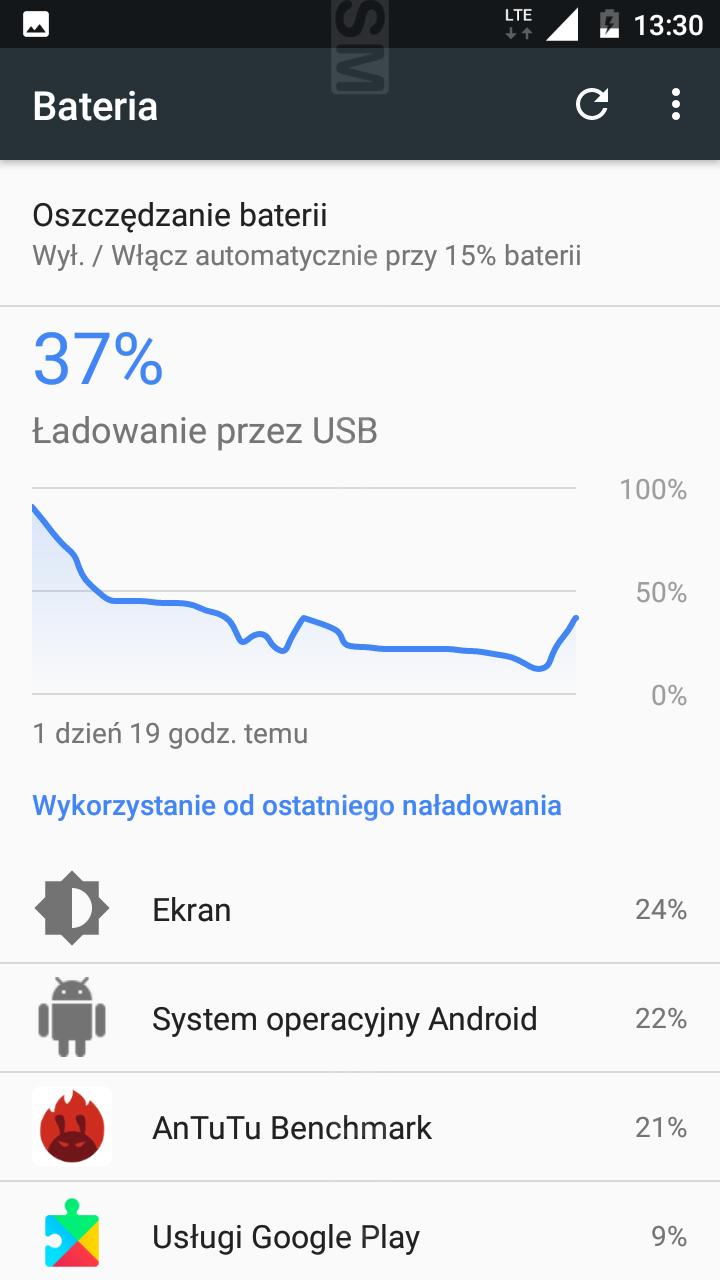
Task: Show AnTuTu Benchmark battery usage
Action: pyautogui.click(x=360, y=1128)
